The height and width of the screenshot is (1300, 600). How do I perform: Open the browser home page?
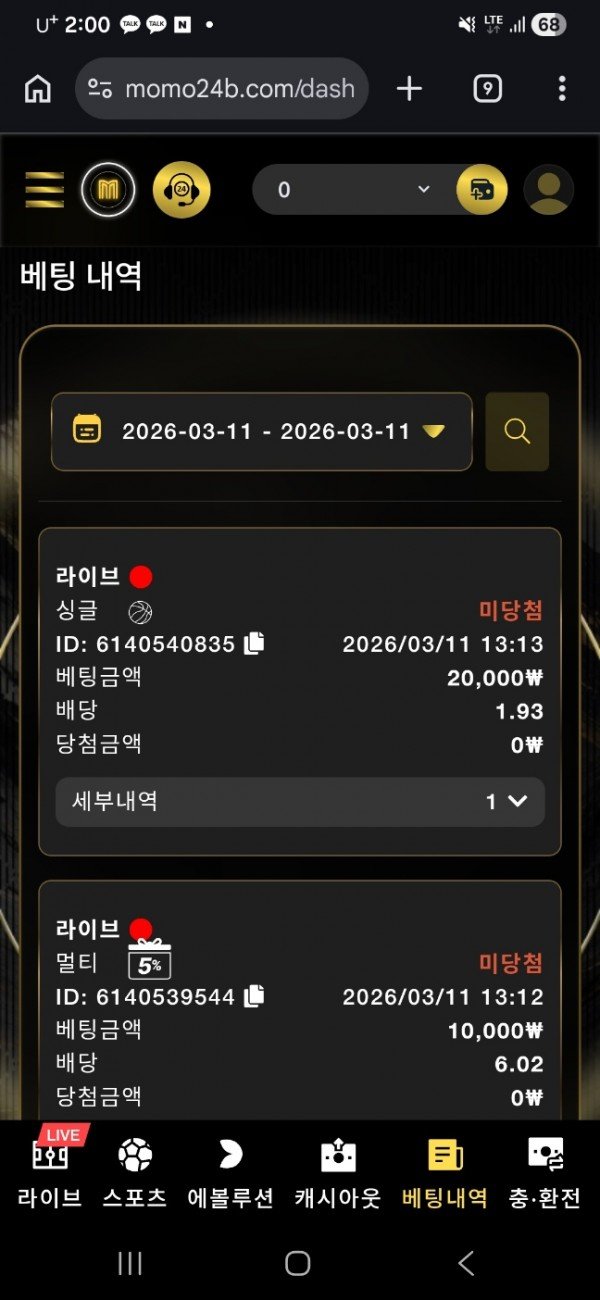click(38, 89)
